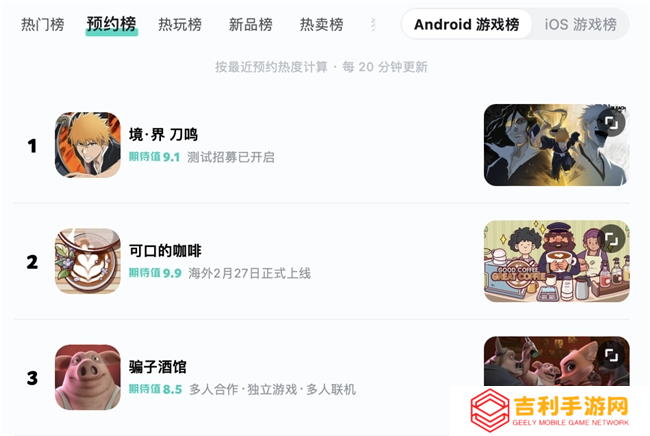
Task: Open the 热卖榜 tab
Action: pyautogui.click(x=321, y=24)
